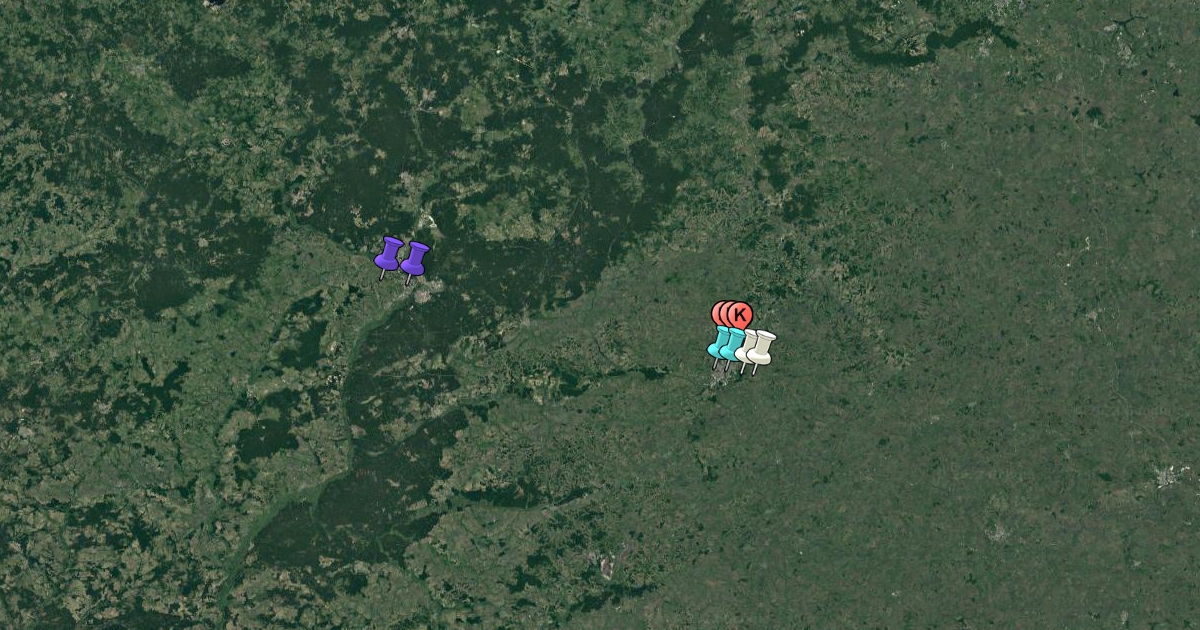
Task: Select the westernmost purple pushpin
Action: pos(388,254)
